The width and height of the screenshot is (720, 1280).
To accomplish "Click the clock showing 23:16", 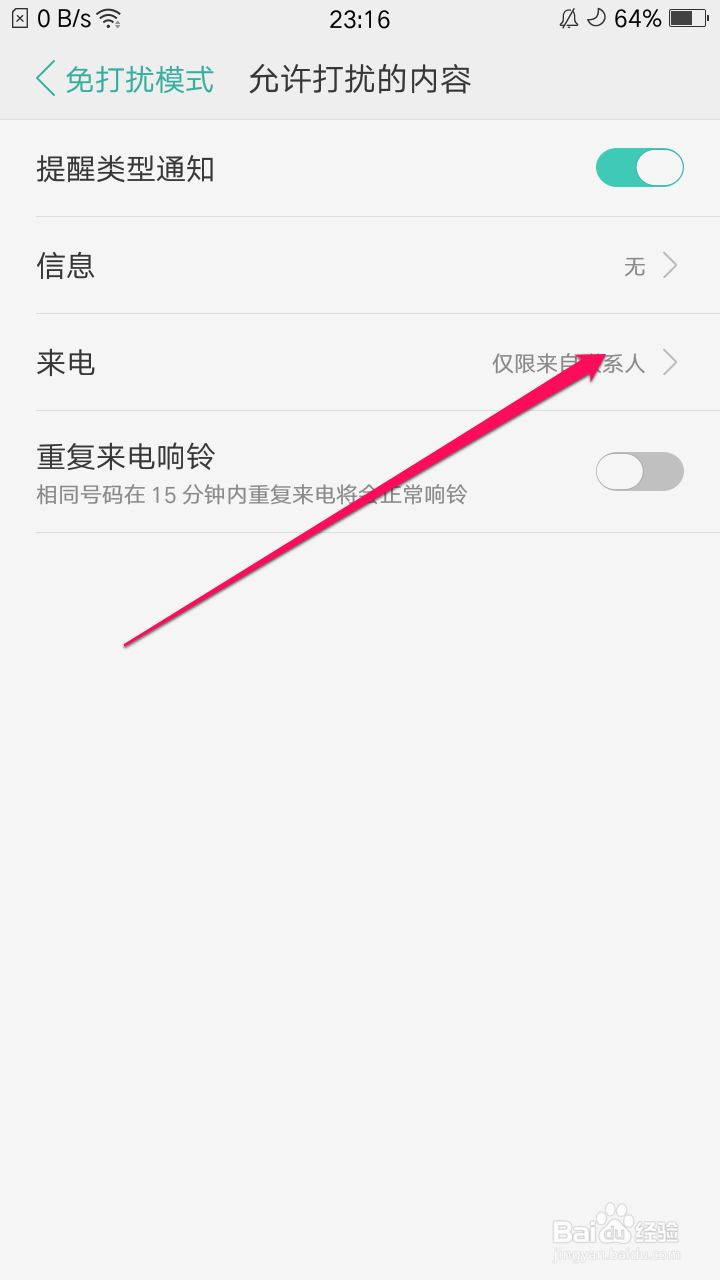I will pyautogui.click(x=360, y=18).
